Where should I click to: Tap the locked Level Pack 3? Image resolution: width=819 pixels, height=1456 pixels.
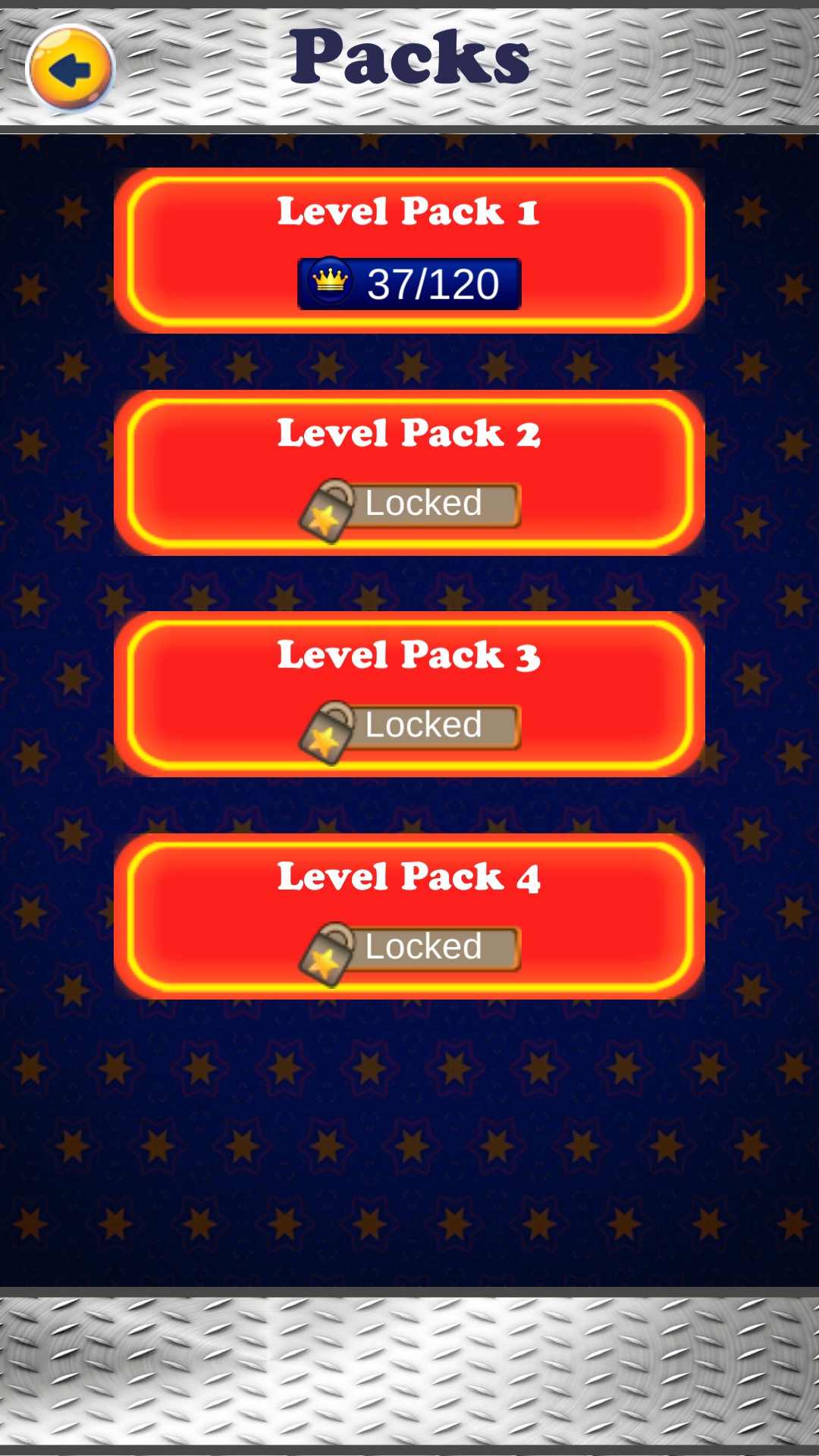(409, 694)
